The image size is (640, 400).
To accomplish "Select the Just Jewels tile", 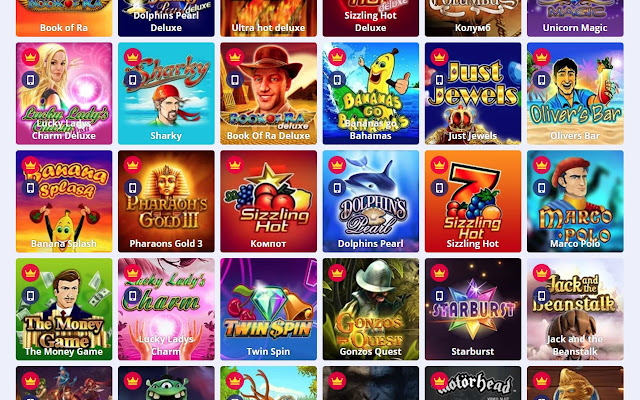I will 472,93.
